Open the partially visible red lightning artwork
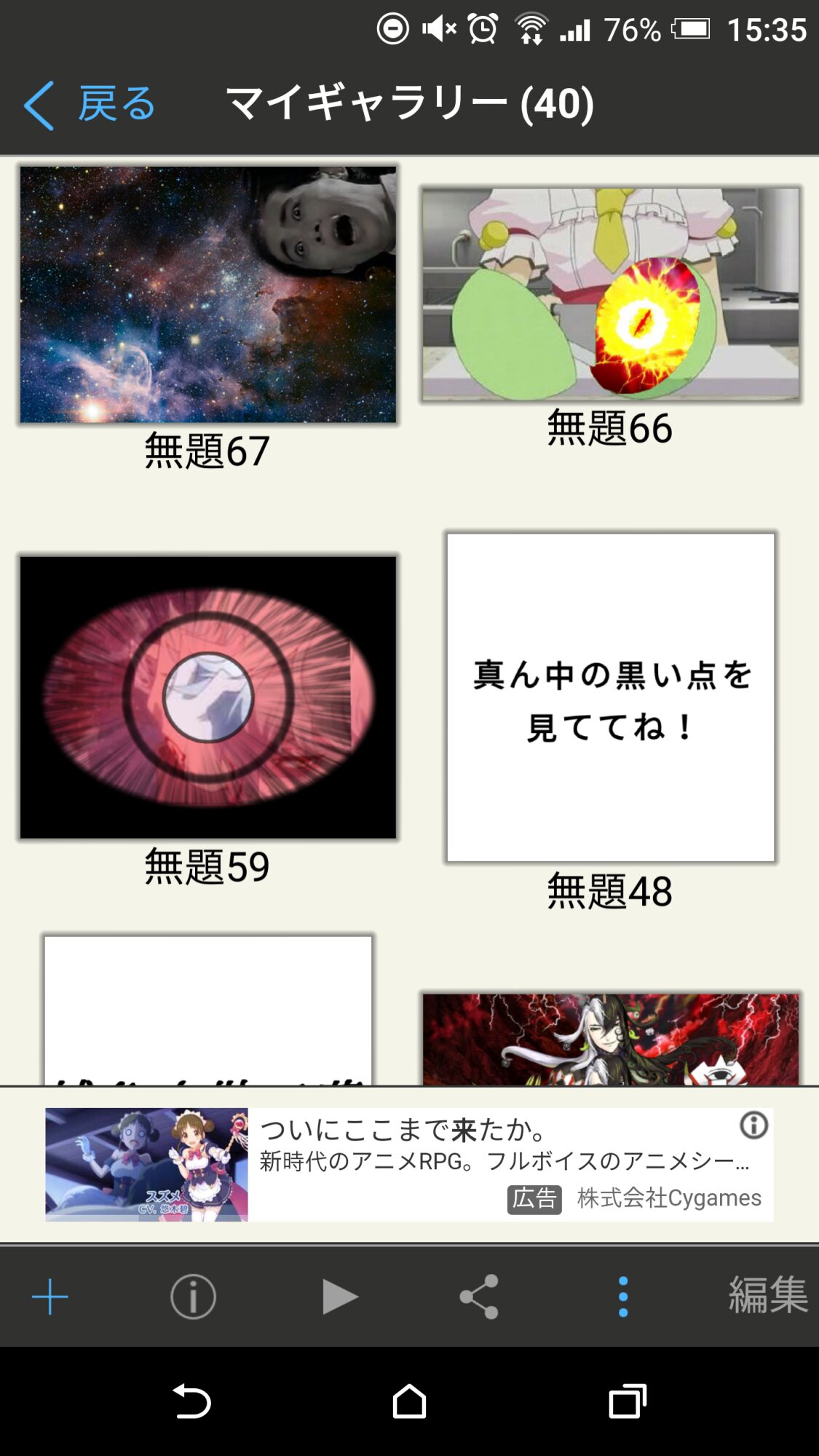Screen dimensions: 819x1456 (610, 1040)
